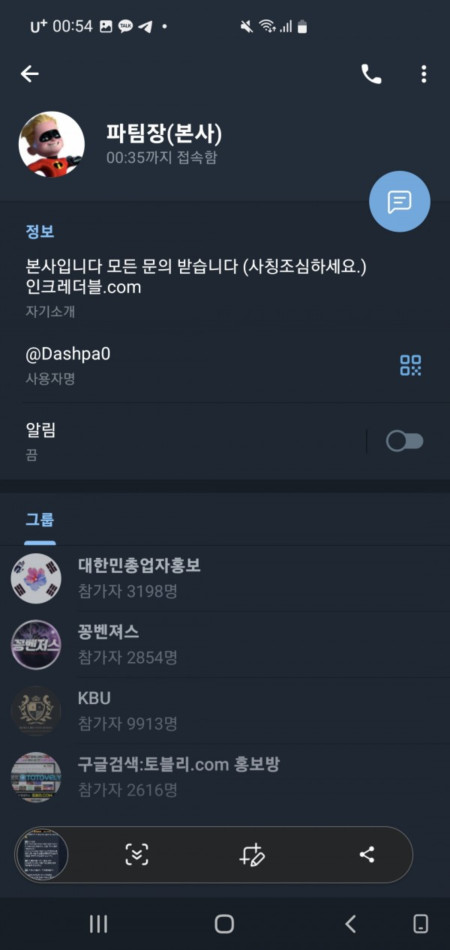Go to the home screen
The width and height of the screenshot is (450, 950).
(224, 924)
